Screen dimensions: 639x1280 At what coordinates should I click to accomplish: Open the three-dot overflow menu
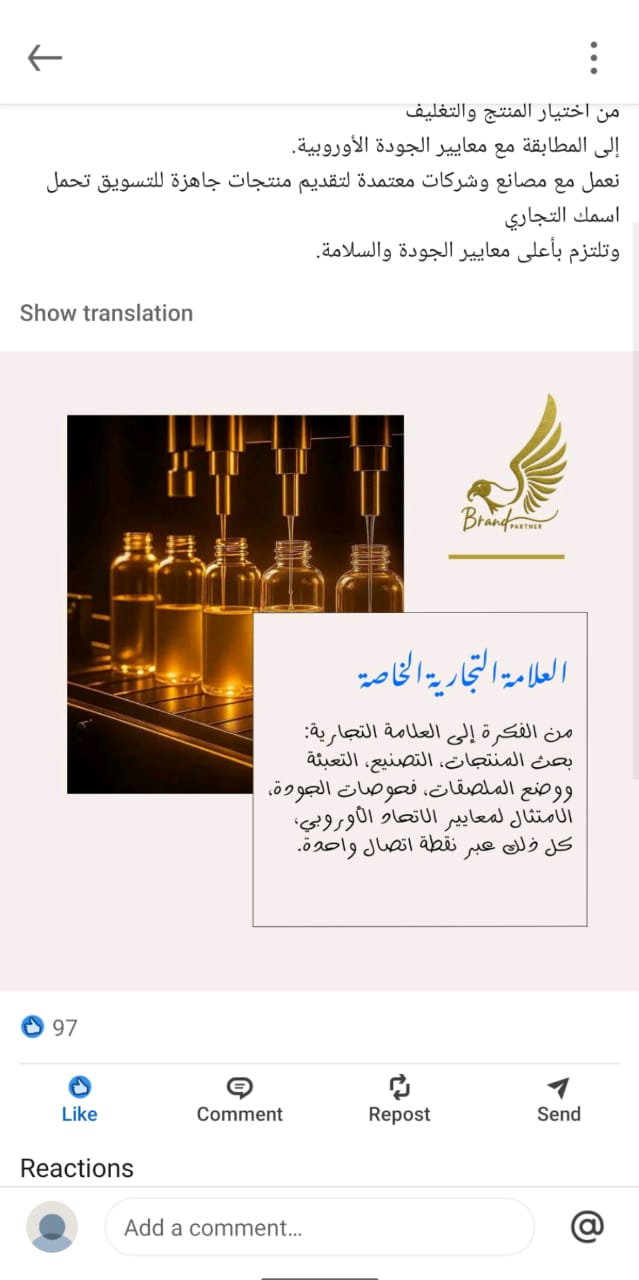(x=594, y=58)
